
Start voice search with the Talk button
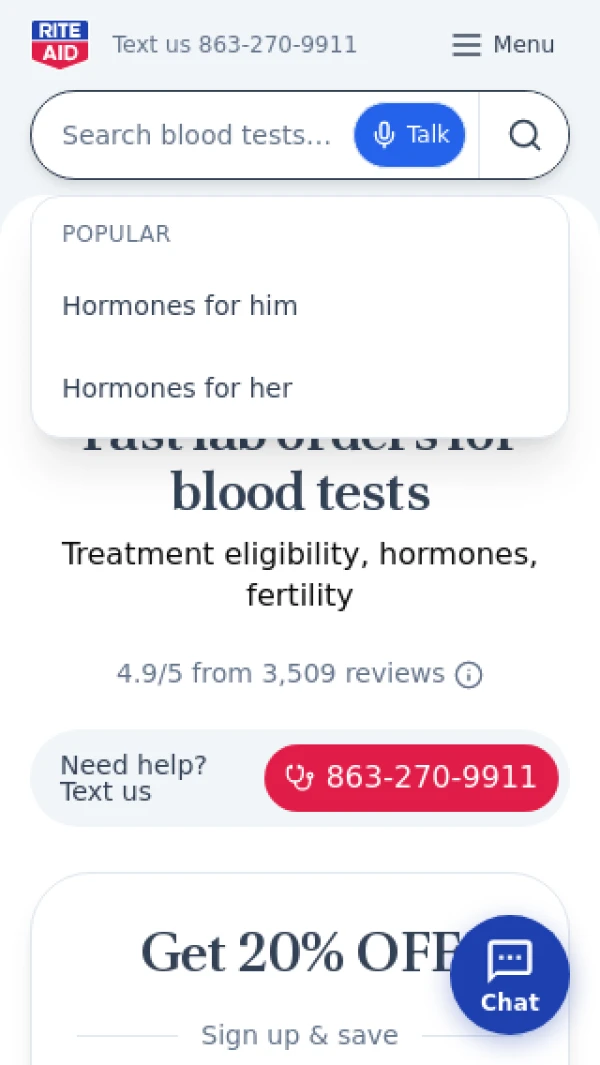pos(410,135)
